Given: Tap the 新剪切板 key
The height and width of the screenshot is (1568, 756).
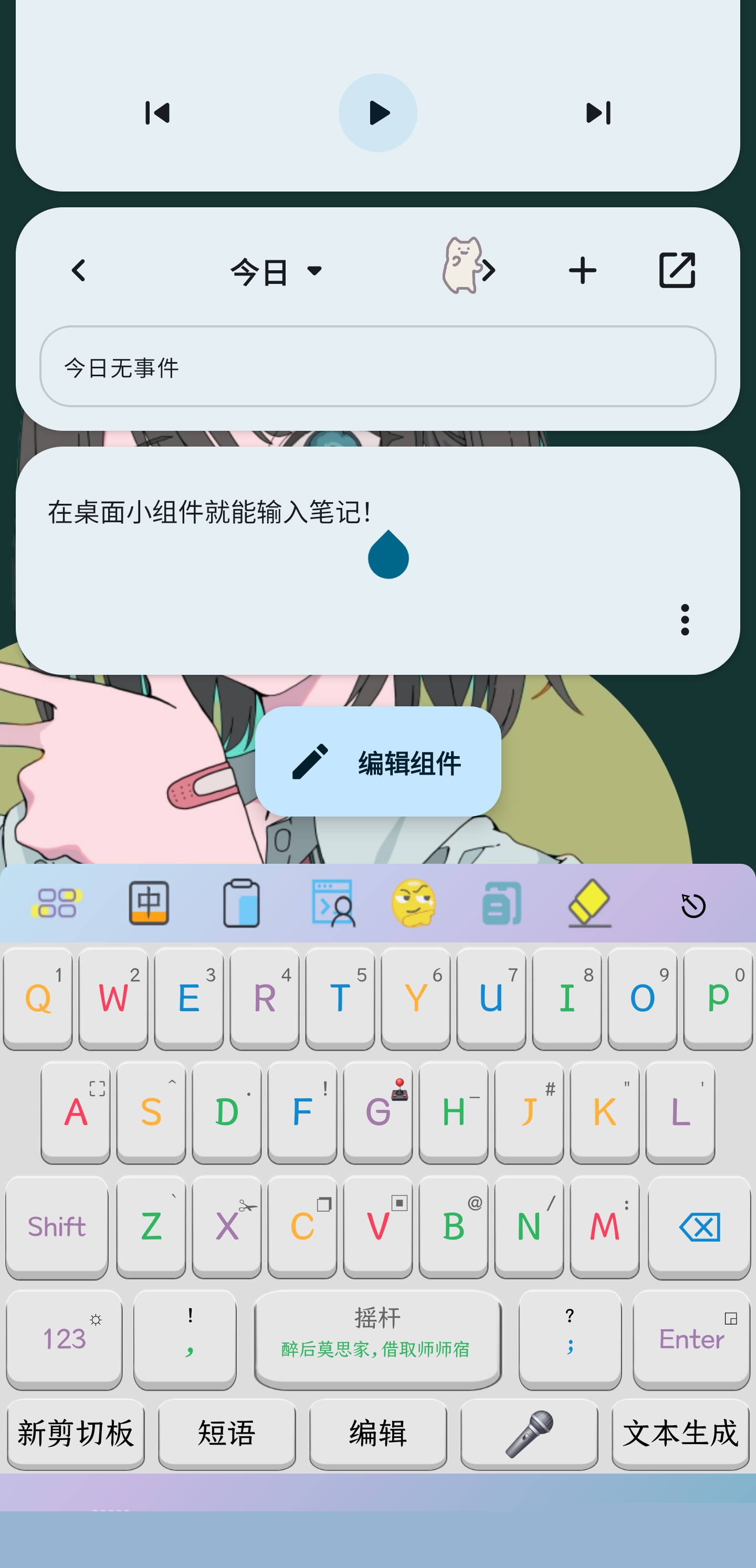Looking at the screenshot, I should pyautogui.click(x=76, y=1434).
